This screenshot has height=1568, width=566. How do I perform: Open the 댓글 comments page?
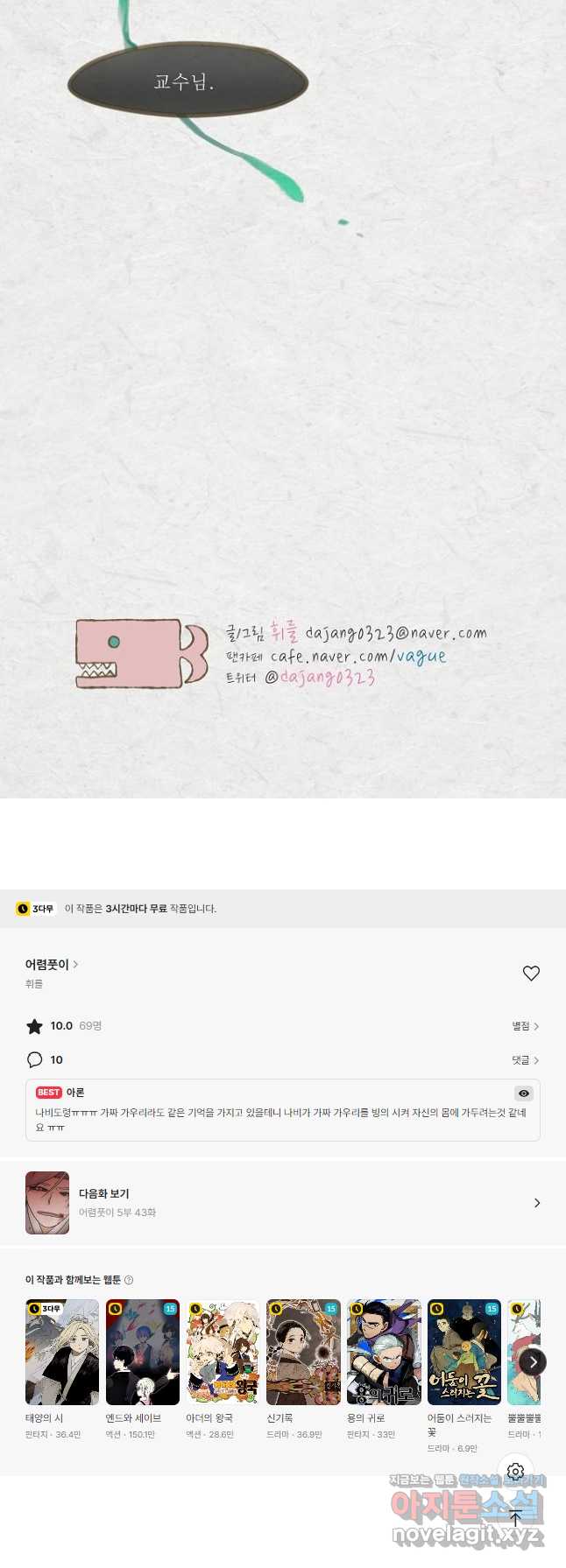525,1060
